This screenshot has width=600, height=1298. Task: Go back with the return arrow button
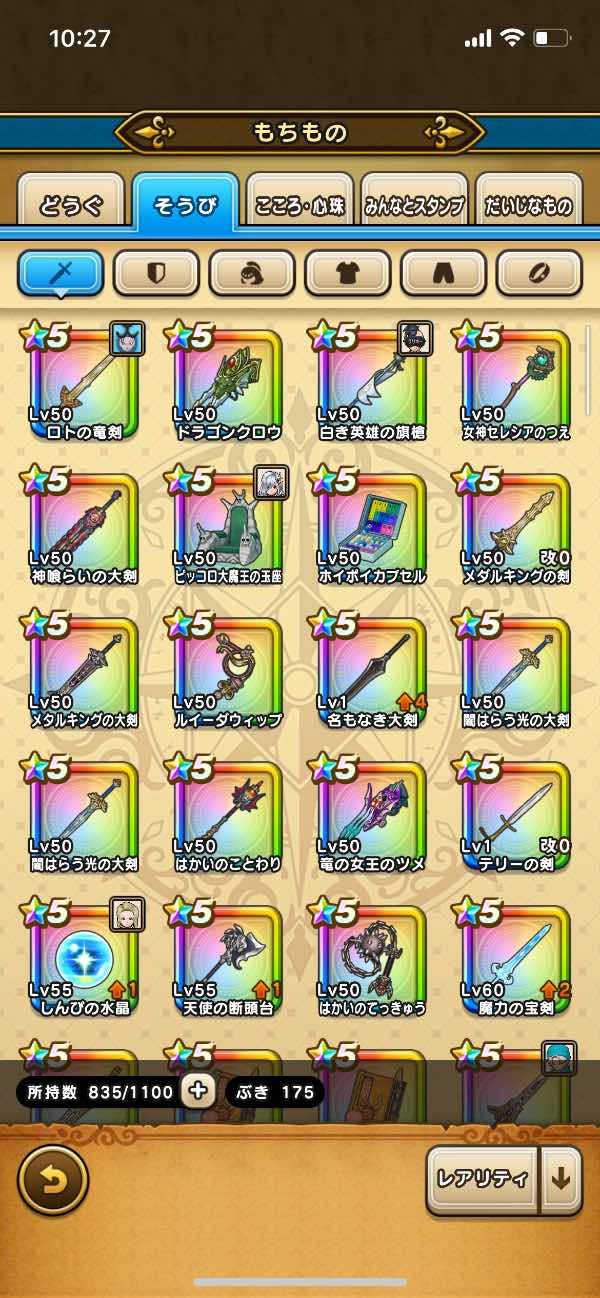[53, 1180]
